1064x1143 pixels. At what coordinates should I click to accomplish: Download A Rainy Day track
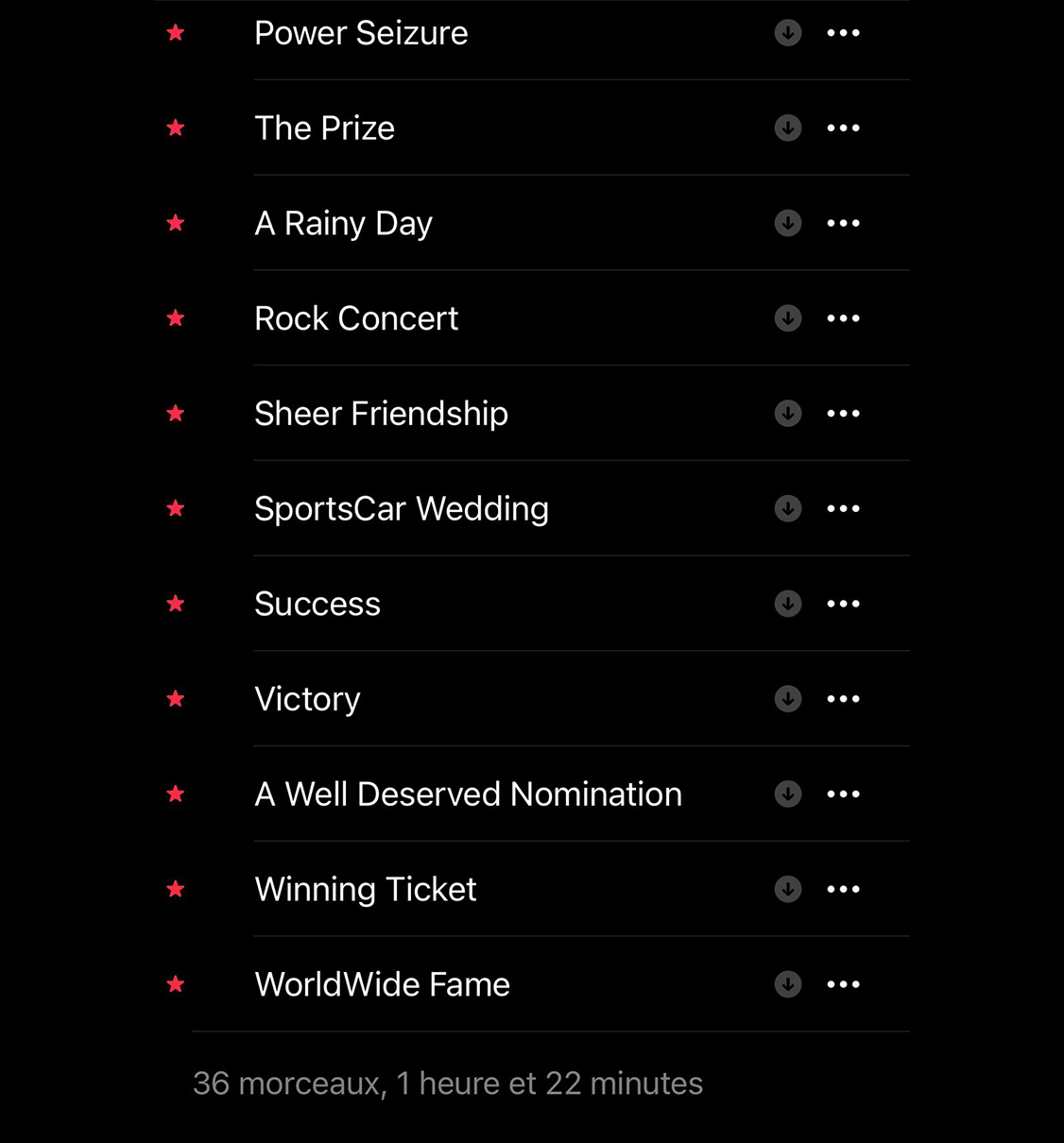788,224
